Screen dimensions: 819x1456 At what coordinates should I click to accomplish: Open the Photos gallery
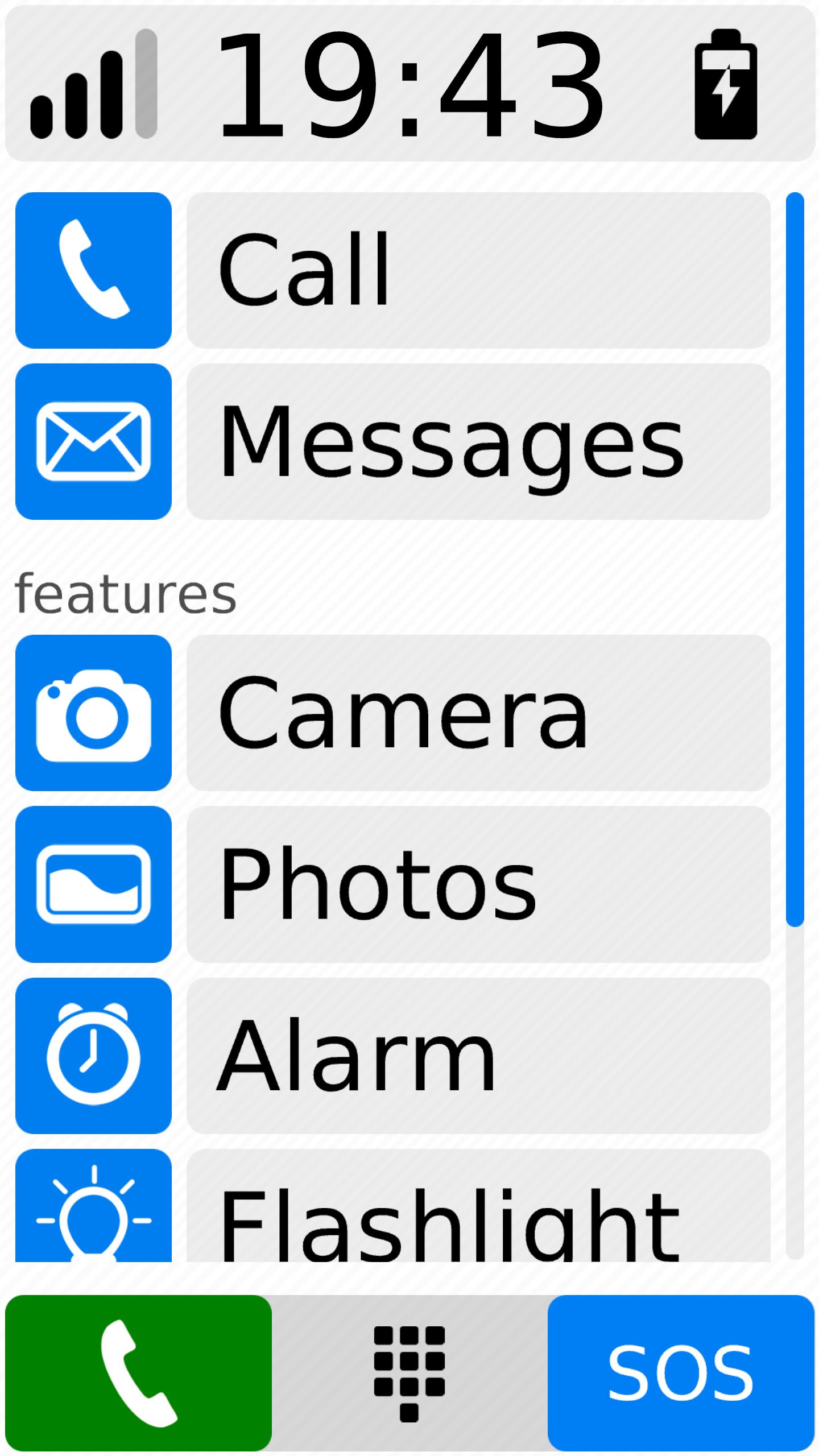(x=478, y=884)
